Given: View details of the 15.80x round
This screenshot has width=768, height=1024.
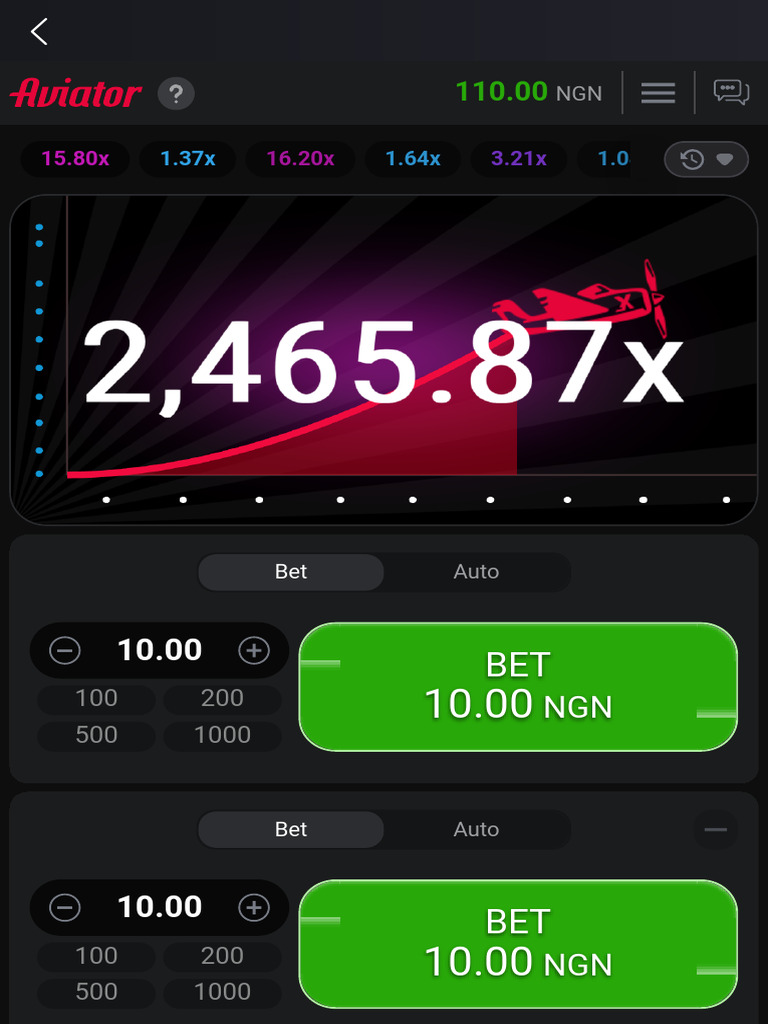Looking at the screenshot, I should [75, 158].
